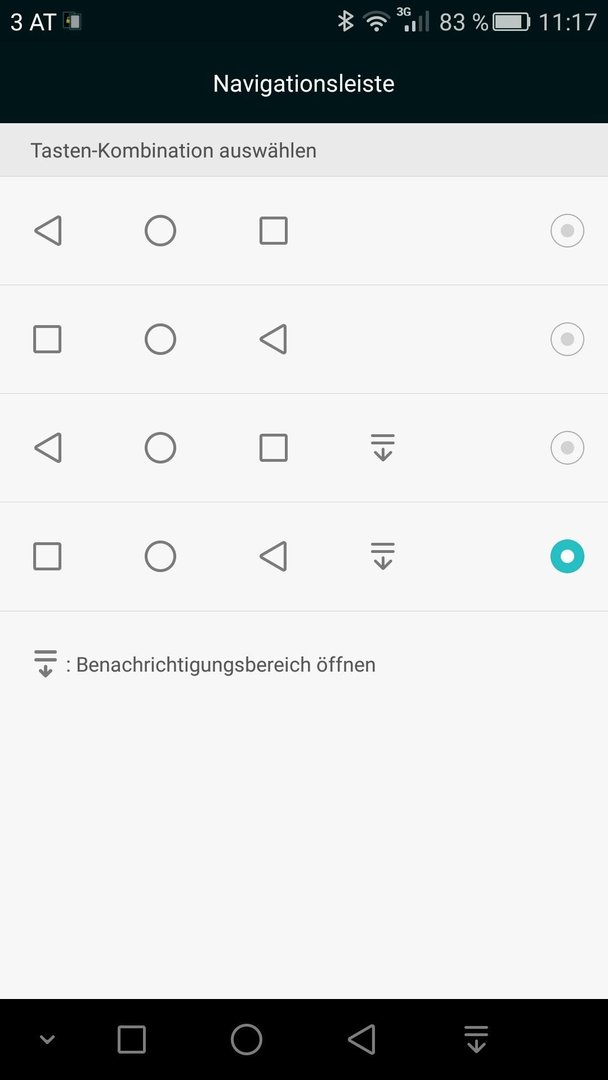Go to the home screen
This screenshot has width=608, height=1080.
(247, 1039)
